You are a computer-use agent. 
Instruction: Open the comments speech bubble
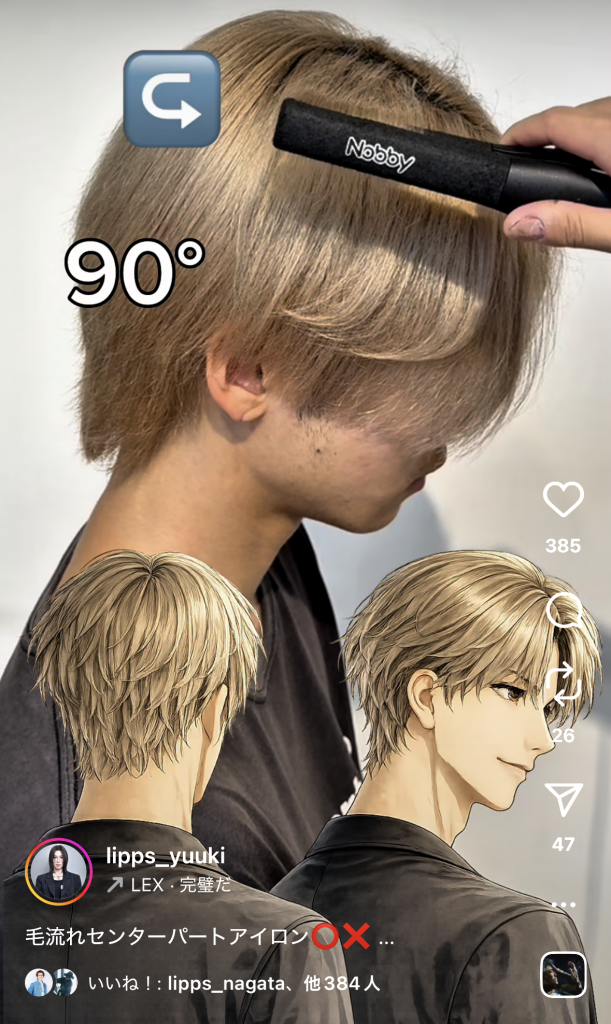563,608
